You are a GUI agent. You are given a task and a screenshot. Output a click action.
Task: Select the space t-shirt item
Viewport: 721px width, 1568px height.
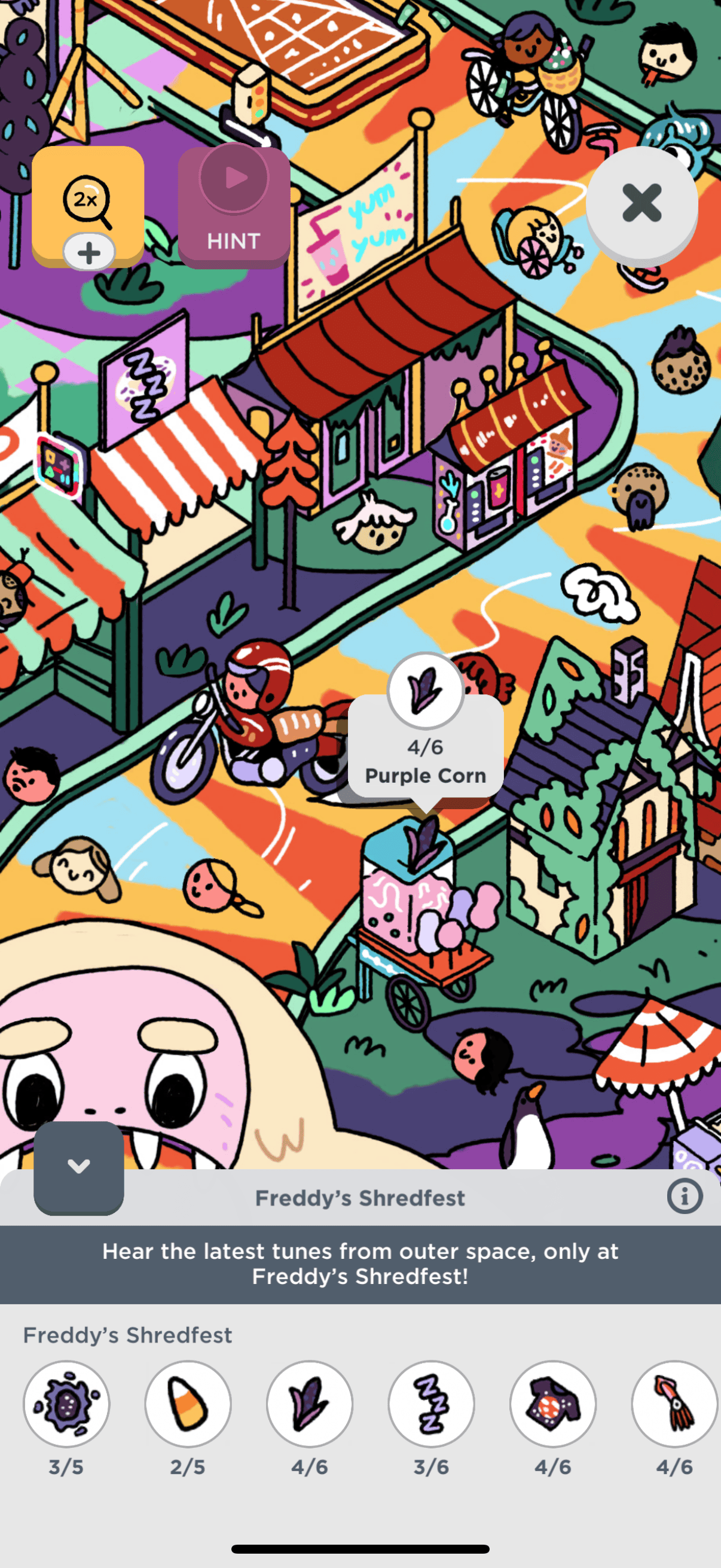(x=552, y=1404)
